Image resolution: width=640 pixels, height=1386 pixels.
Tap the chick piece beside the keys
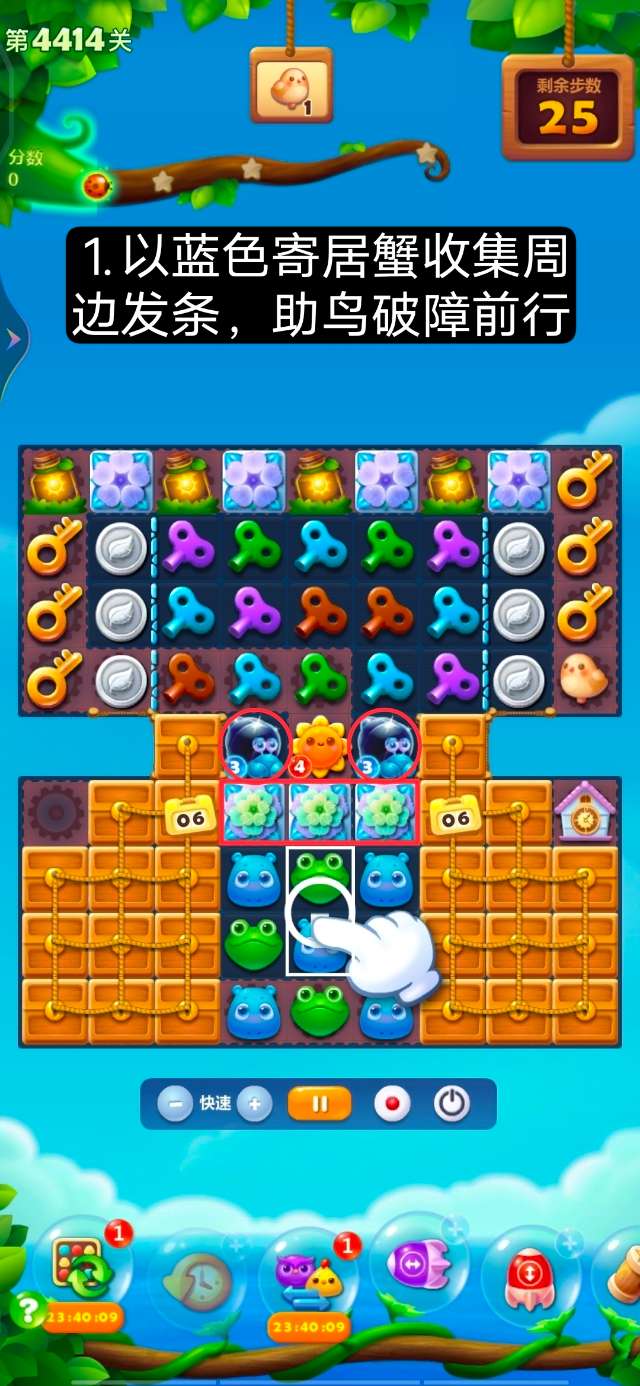(x=584, y=680)
